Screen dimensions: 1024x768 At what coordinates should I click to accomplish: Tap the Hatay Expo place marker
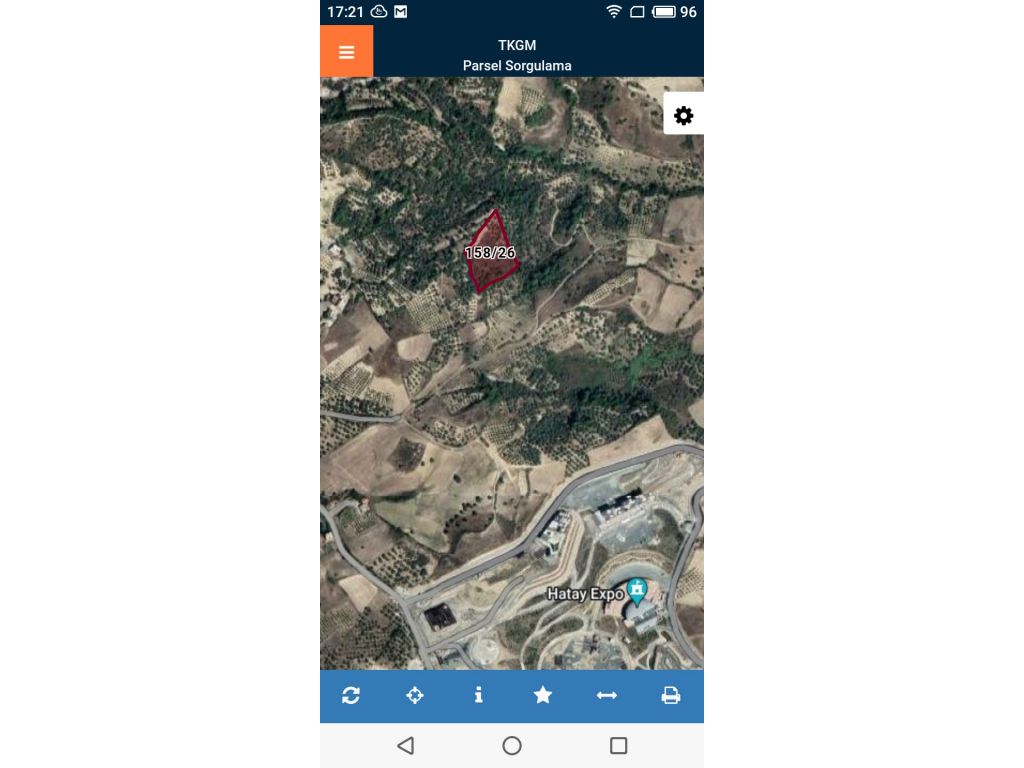click(x=637, y=590)
